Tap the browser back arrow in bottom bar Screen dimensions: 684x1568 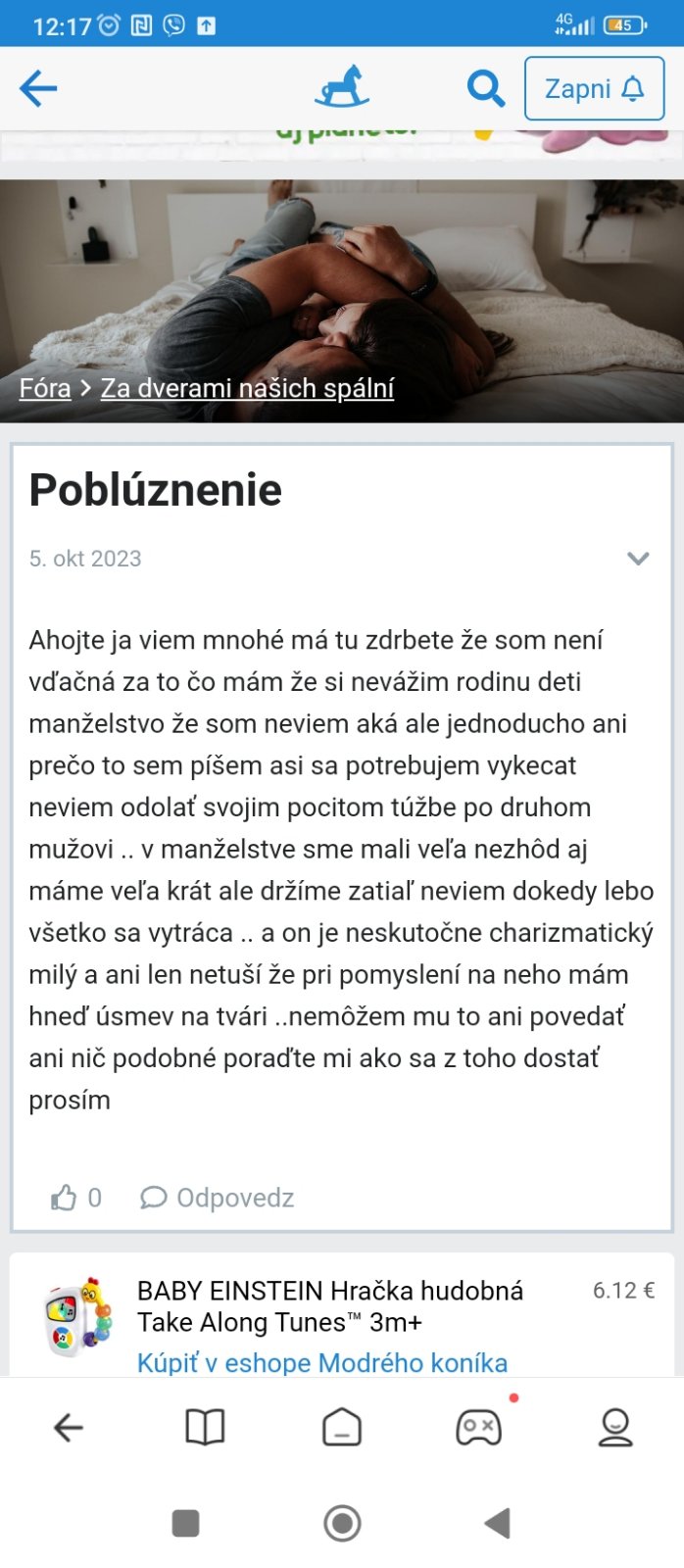click(x=68, y=1428)
